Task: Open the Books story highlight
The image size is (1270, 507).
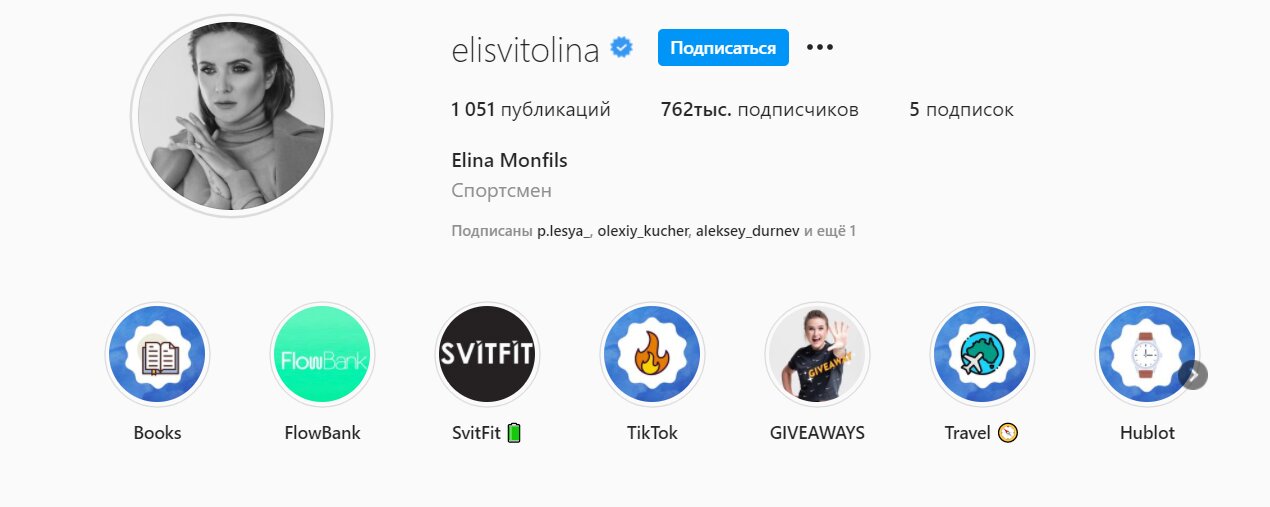Action: (x=157, y=354)
